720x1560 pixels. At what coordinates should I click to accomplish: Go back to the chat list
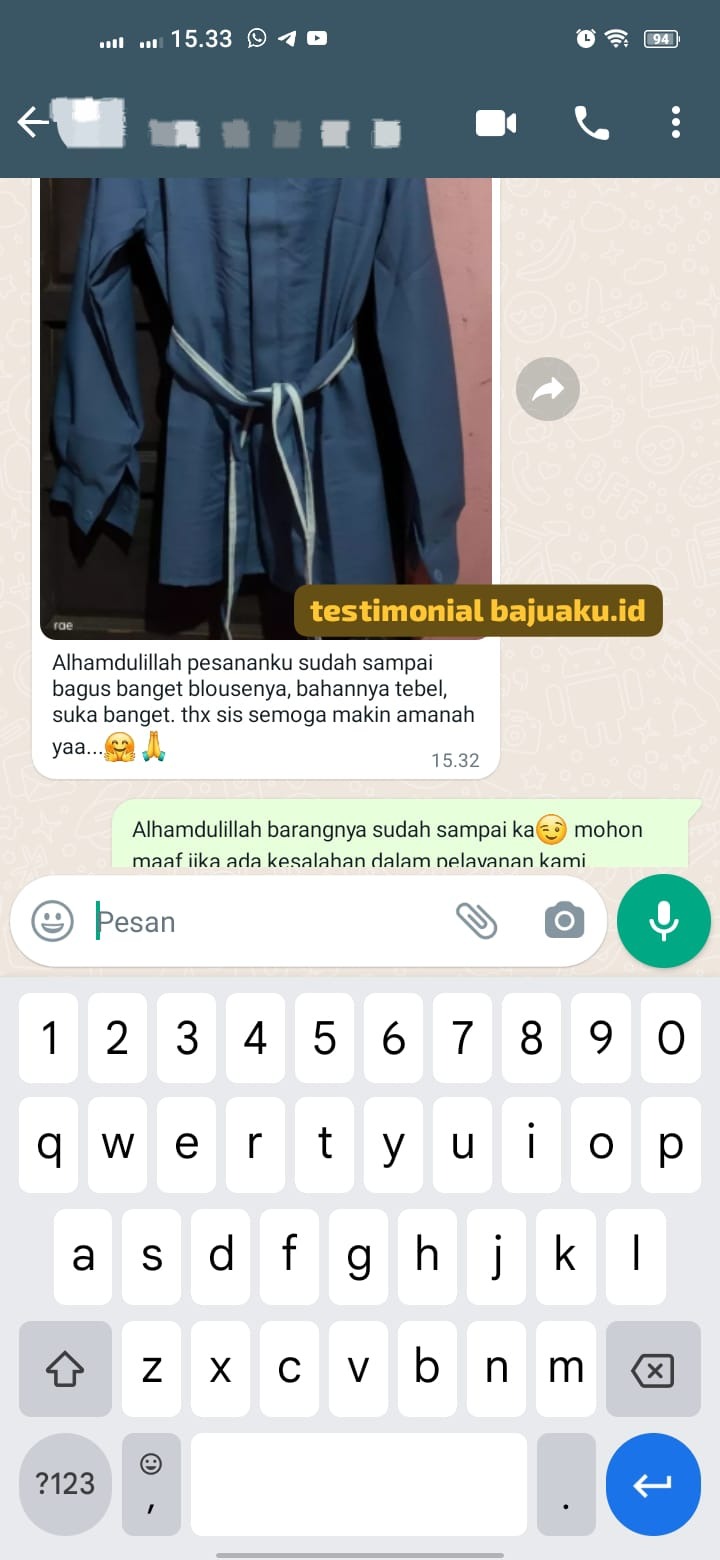(x=33, y=123)
